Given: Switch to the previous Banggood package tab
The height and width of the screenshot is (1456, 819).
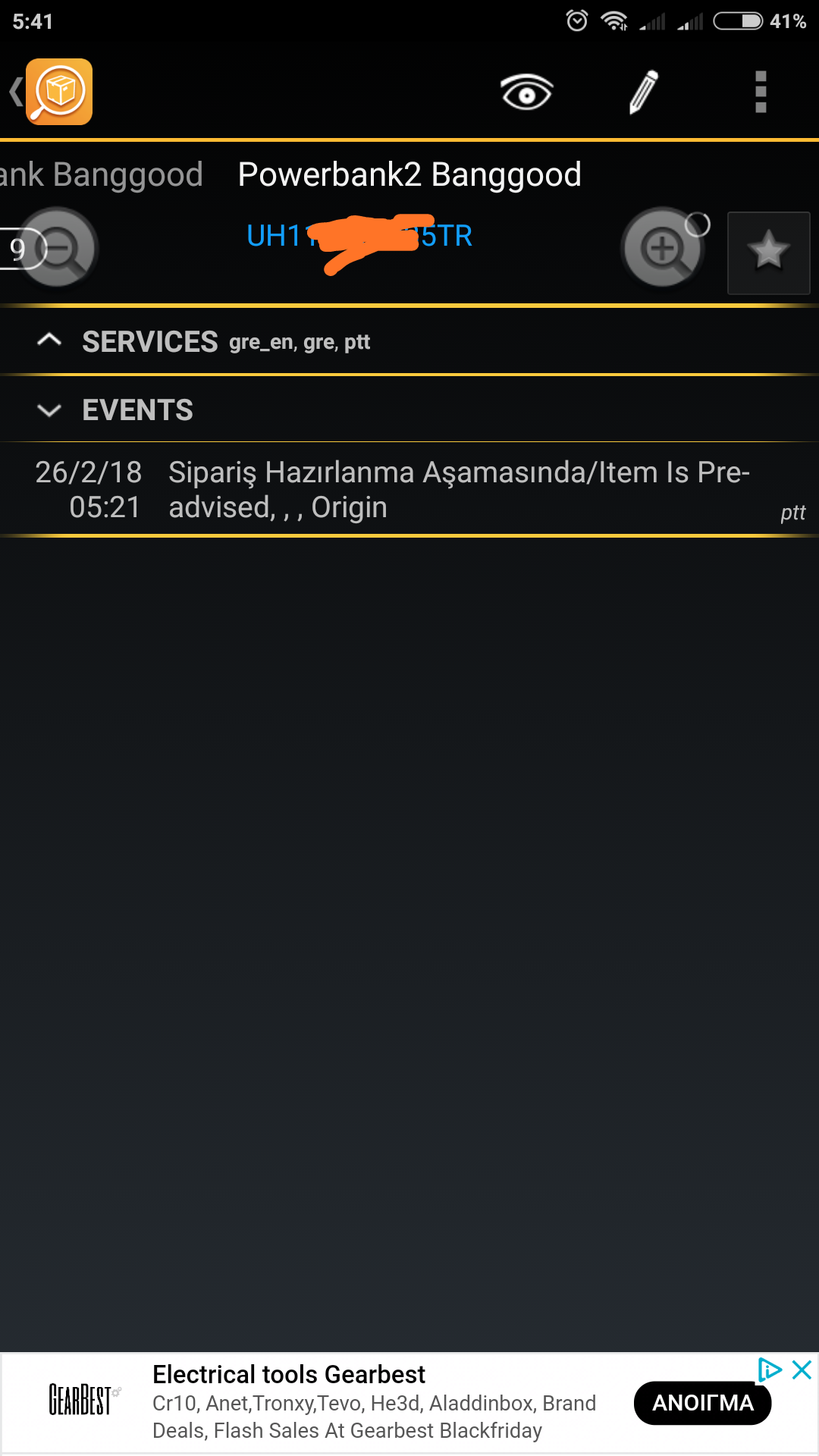Looking at the screenshot, I should (102, 175).
